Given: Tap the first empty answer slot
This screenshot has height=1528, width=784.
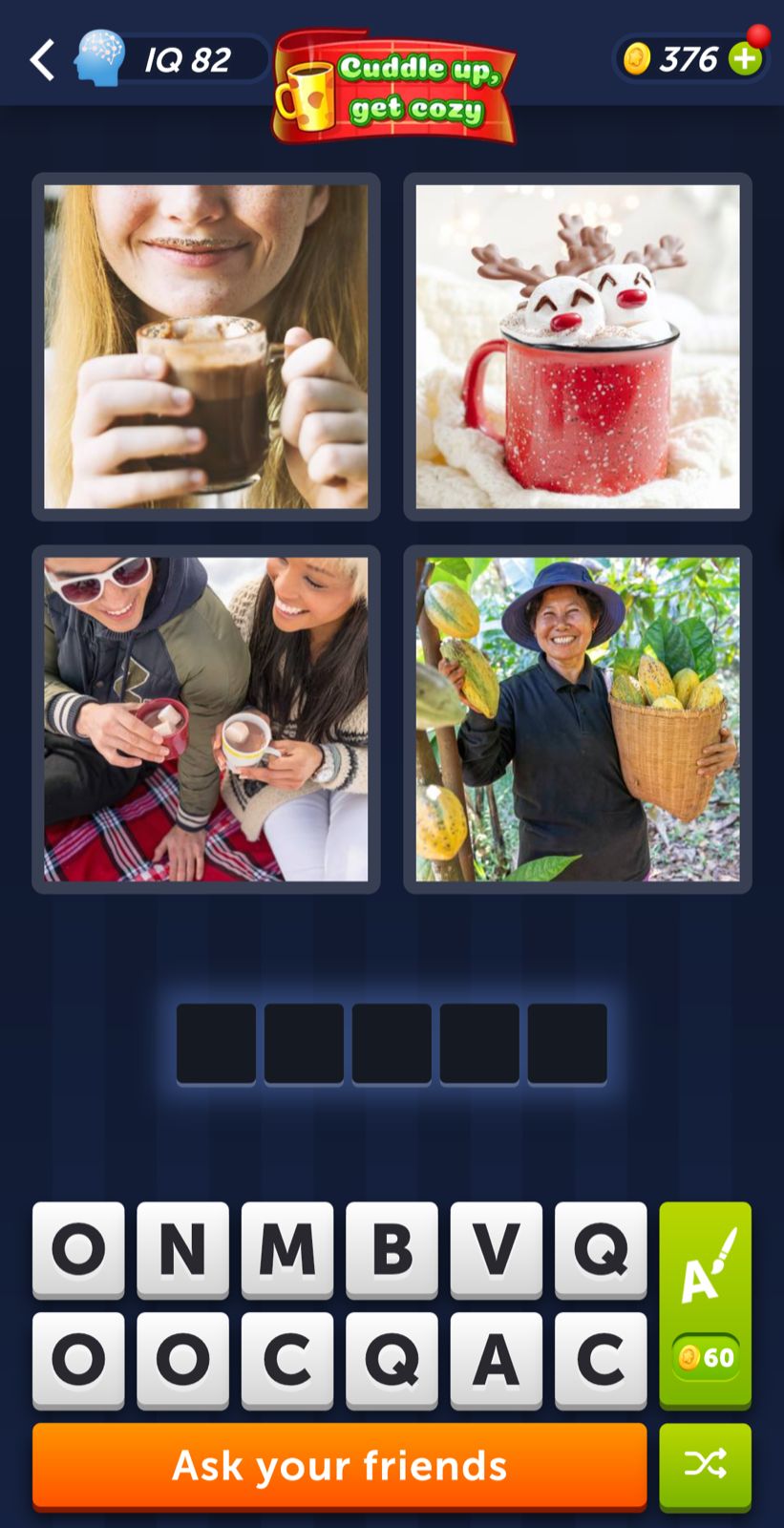Looking at the screenshot, I should point(216,1043).
